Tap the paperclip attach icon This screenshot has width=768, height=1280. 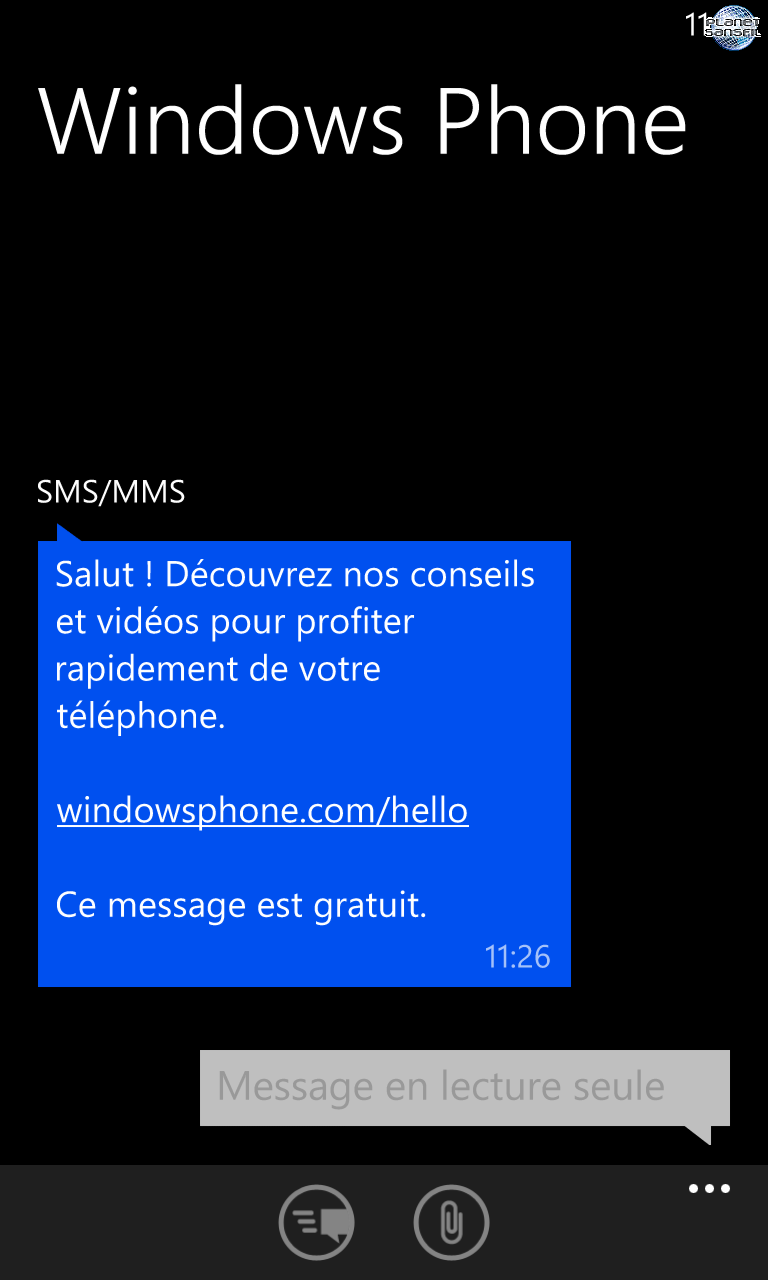[451, 1221]
